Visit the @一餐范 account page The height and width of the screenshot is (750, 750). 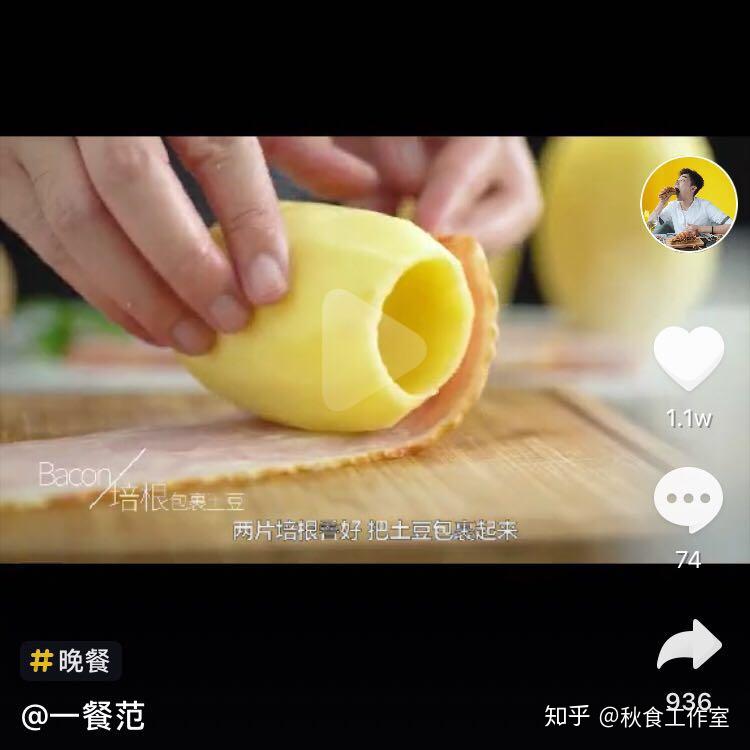(83, 715)
